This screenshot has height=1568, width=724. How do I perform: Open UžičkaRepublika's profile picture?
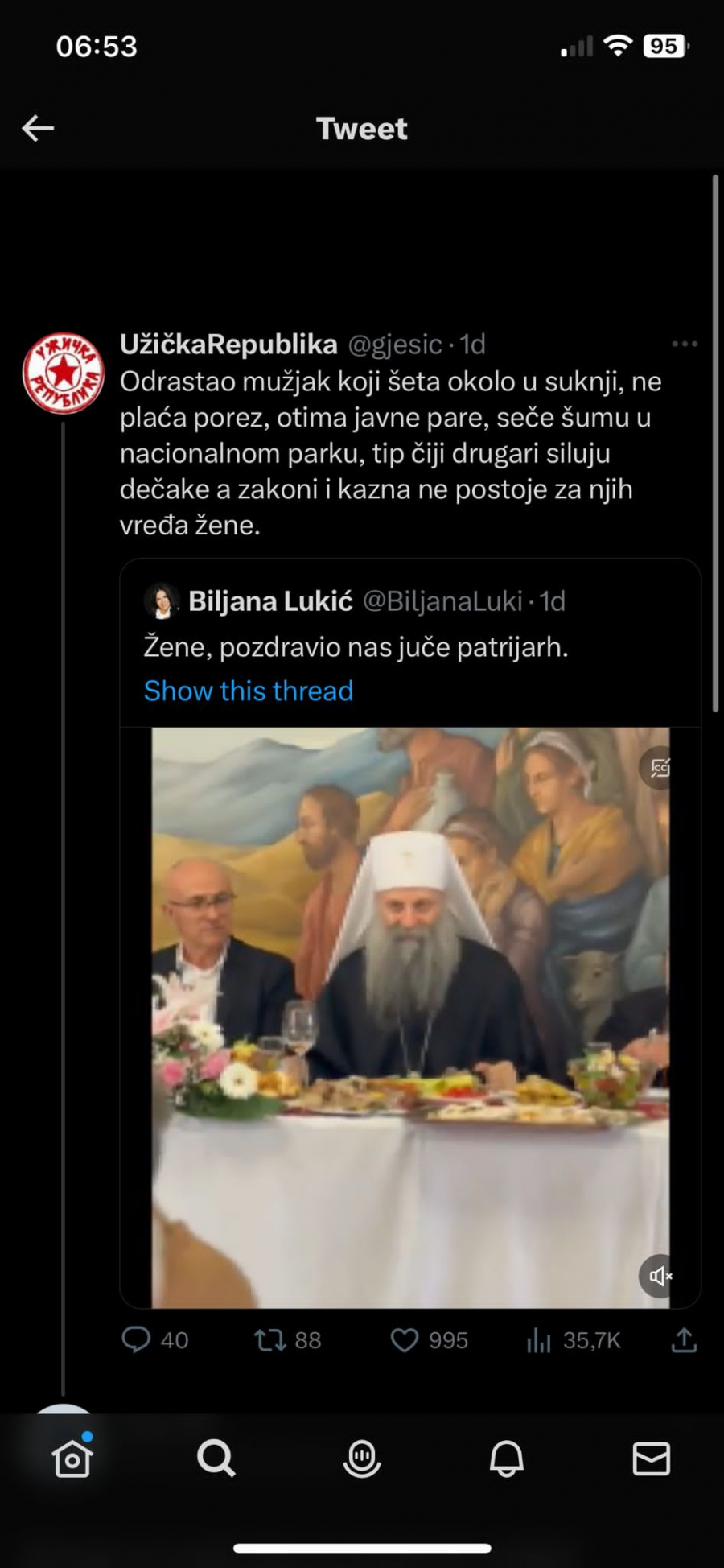coord(64,373)
